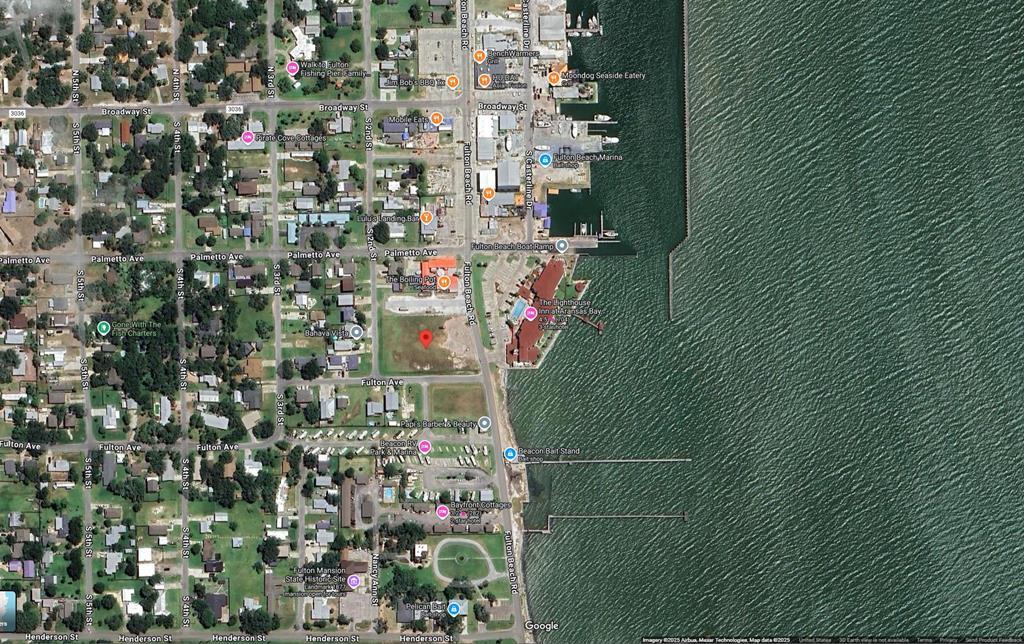
Task: Open the Terms link
Action: tap(925, 640)
